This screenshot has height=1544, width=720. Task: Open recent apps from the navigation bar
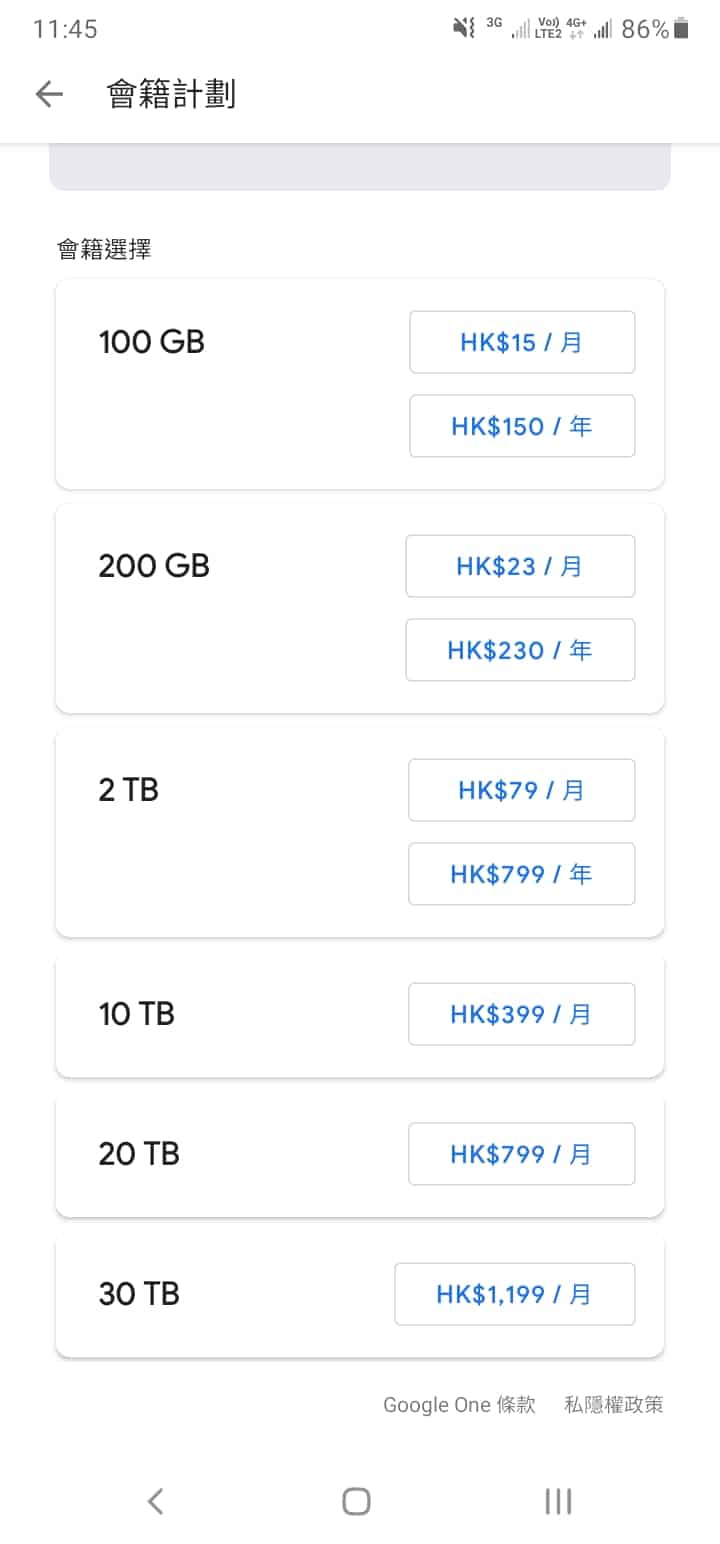pos(558,1501)
